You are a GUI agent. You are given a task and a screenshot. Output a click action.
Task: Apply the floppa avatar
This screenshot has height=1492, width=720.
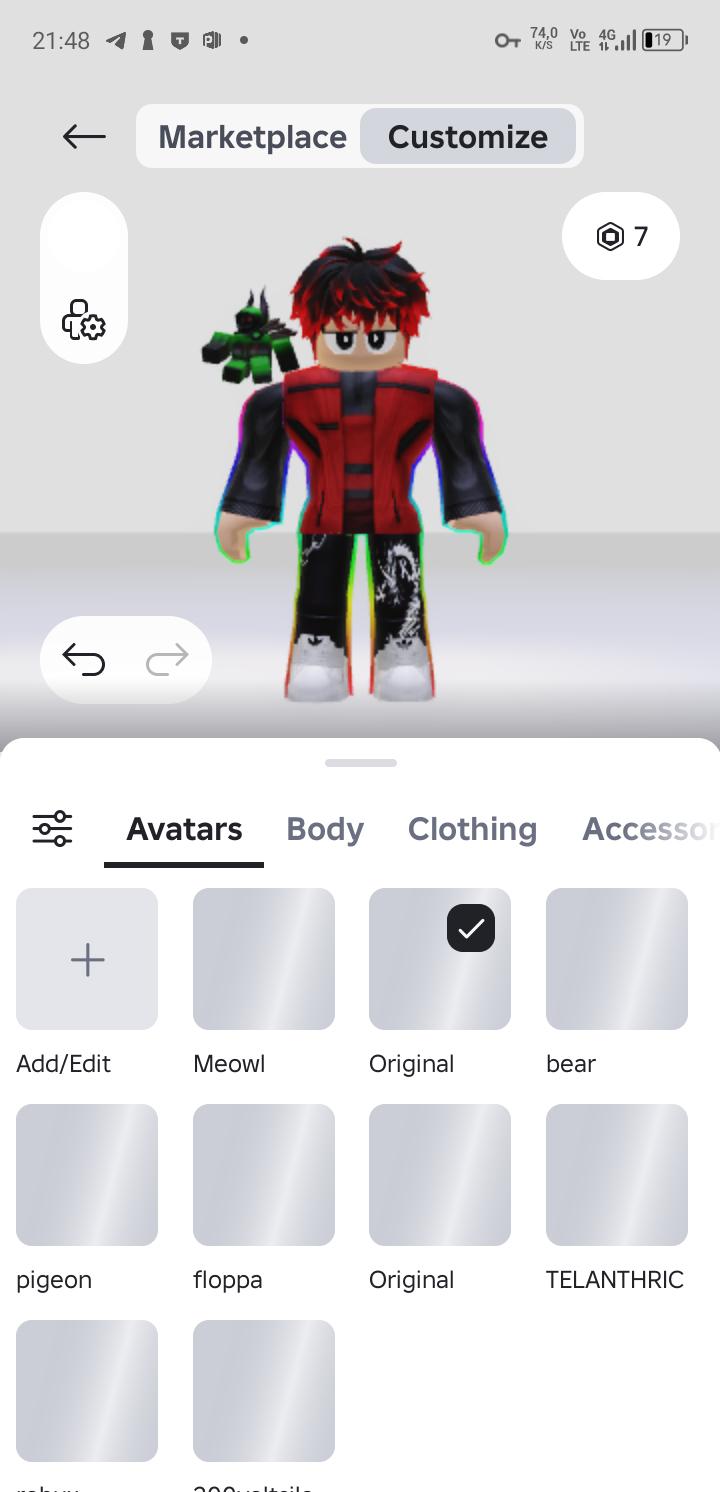(x=264, y=1175)
